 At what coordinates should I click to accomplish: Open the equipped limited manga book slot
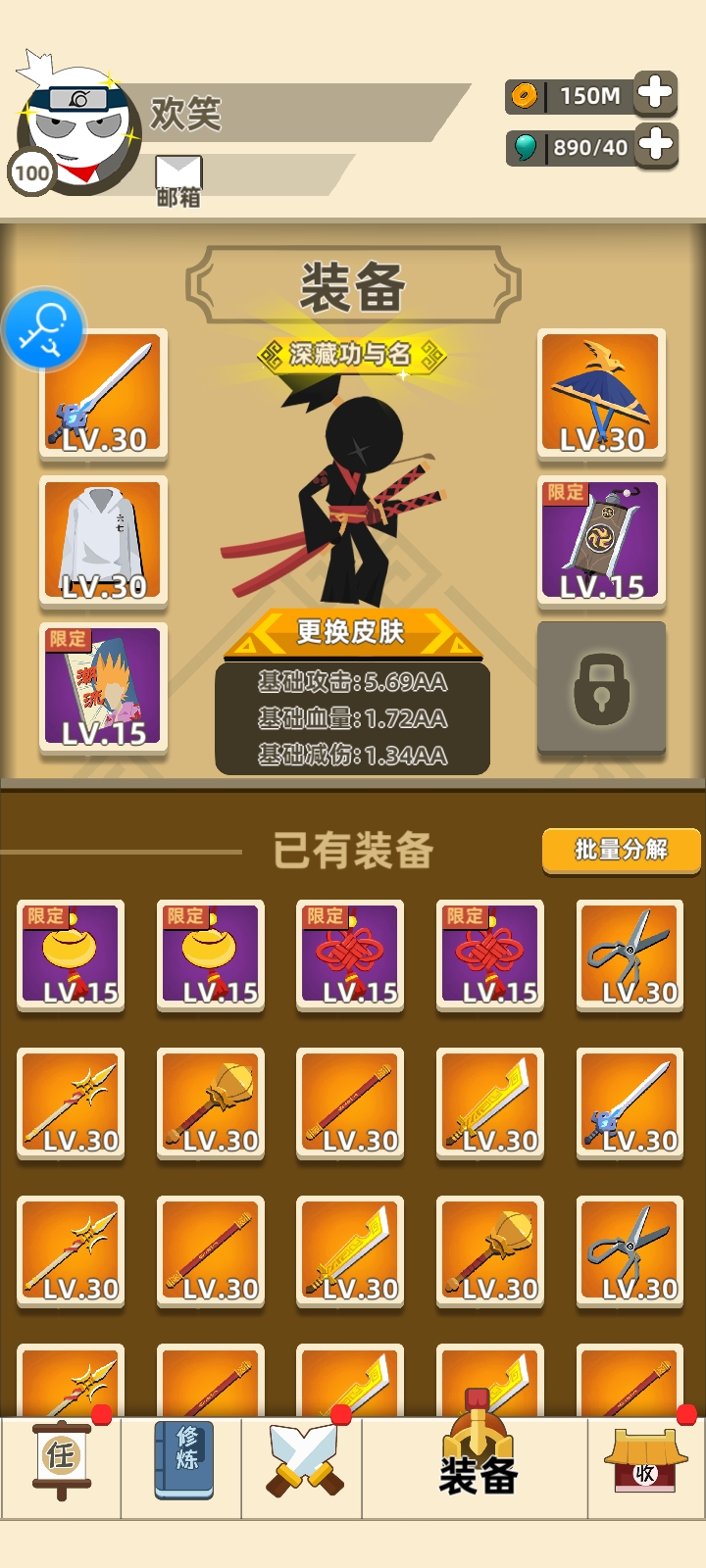[103, 687]
